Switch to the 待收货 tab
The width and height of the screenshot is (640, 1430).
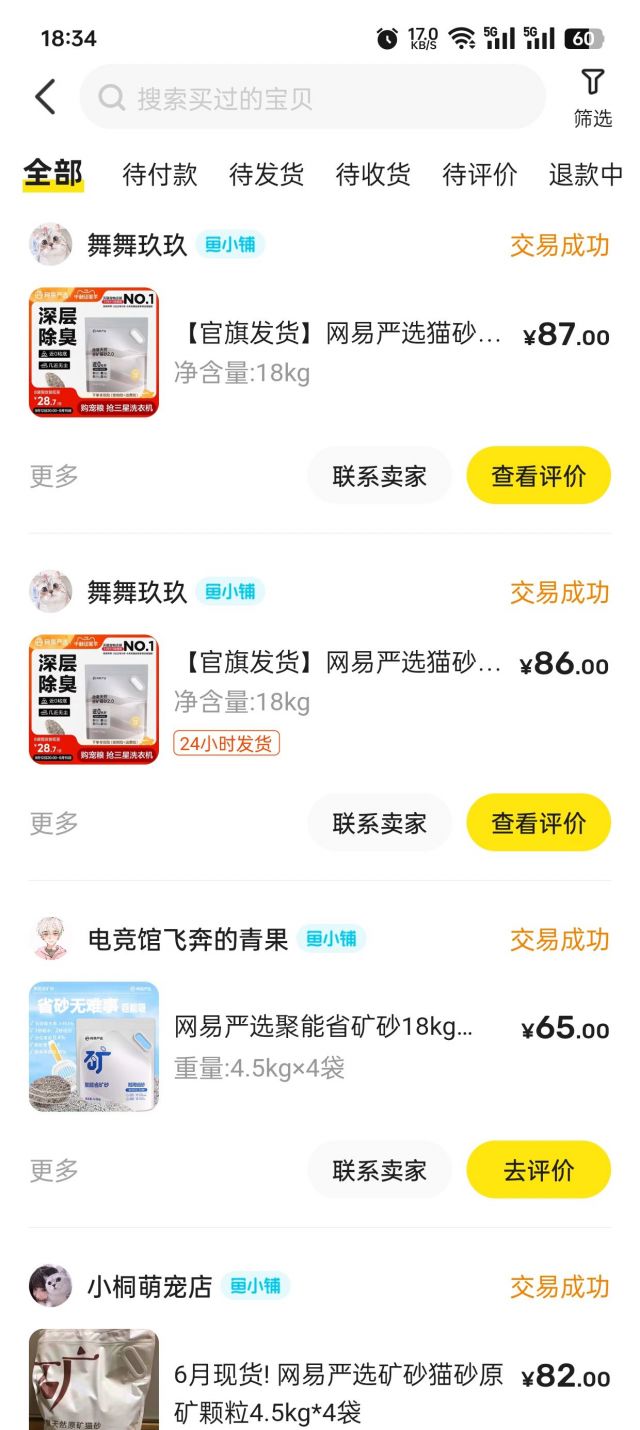(373, 175)
